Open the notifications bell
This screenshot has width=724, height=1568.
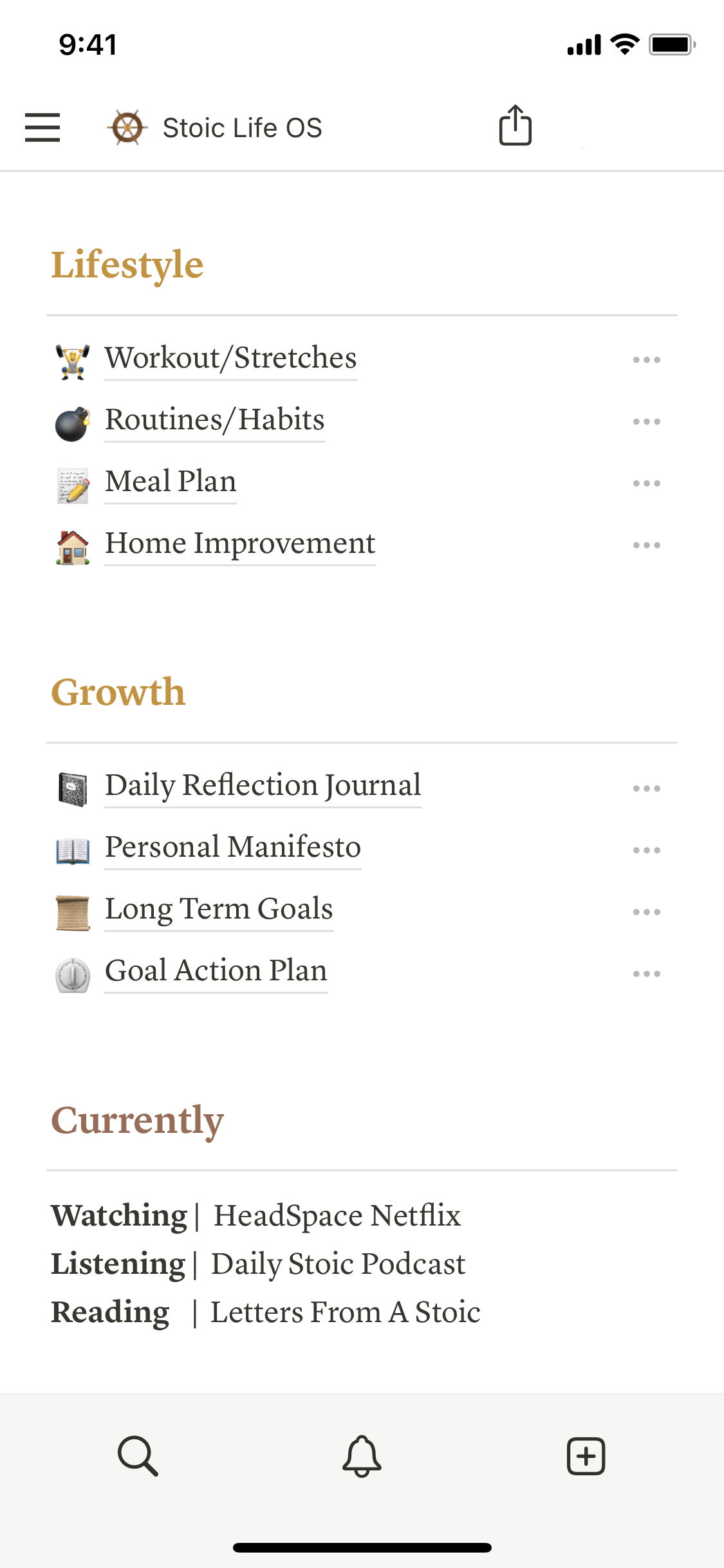coord(362,1455)
